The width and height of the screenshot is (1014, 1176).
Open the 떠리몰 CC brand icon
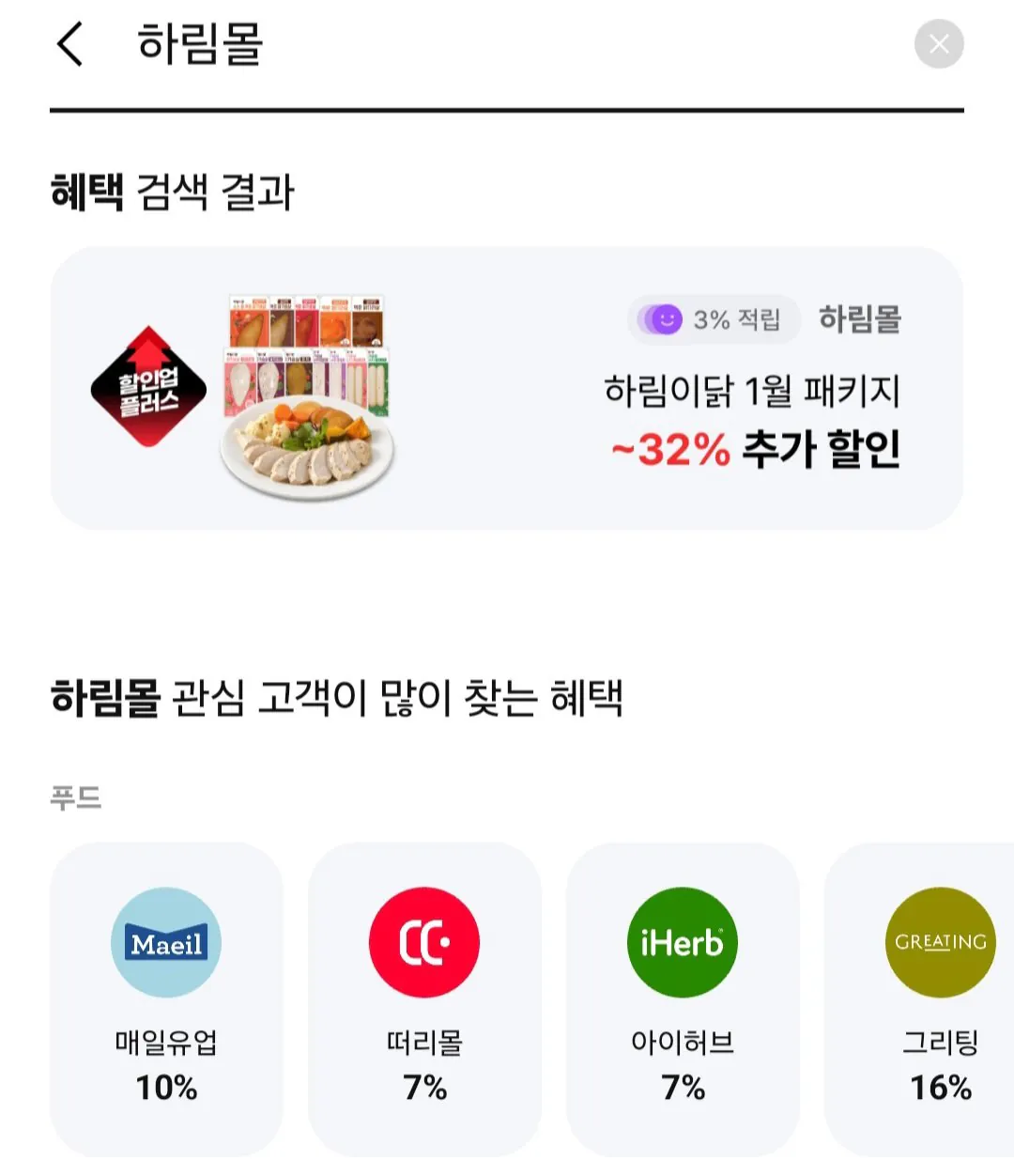tap(424, 942)
